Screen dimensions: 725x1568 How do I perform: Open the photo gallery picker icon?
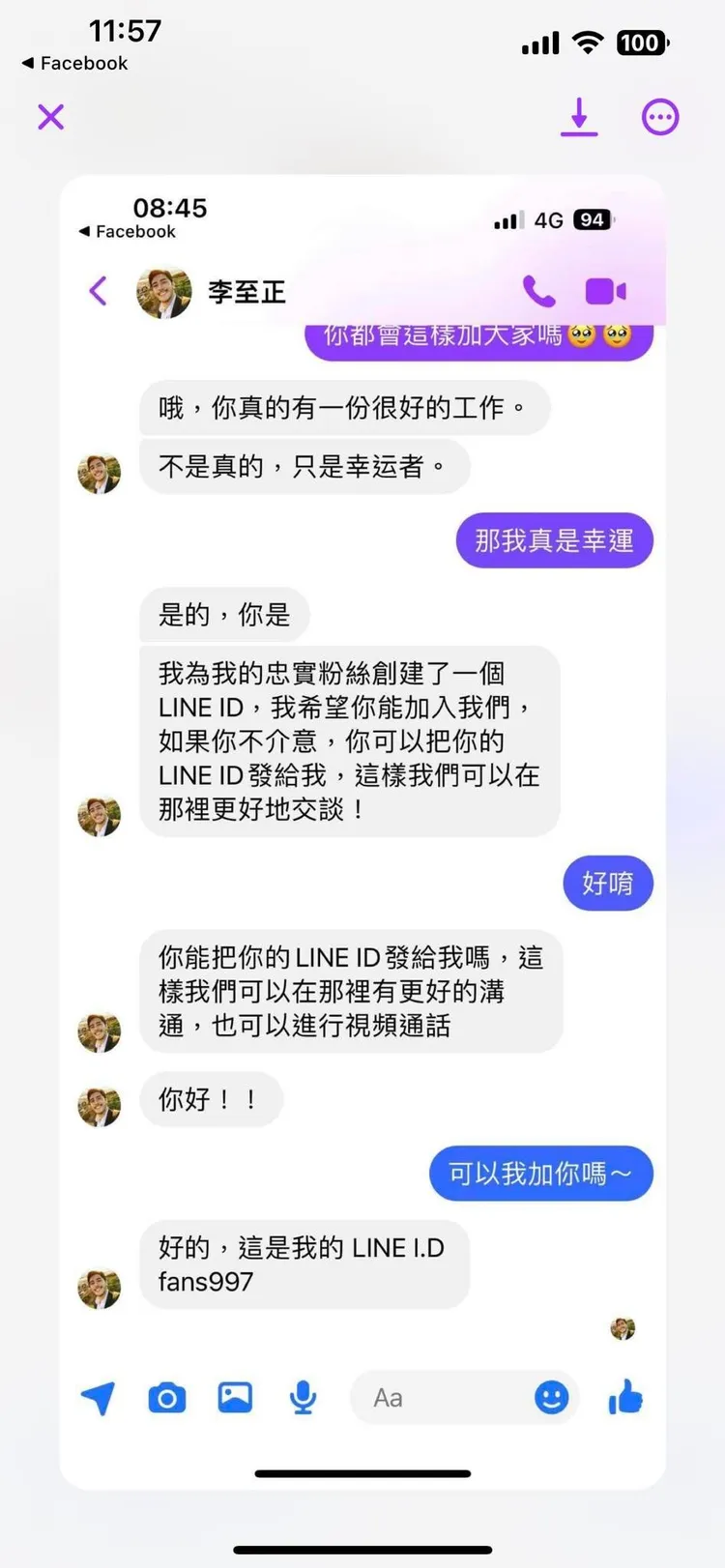234,1398
